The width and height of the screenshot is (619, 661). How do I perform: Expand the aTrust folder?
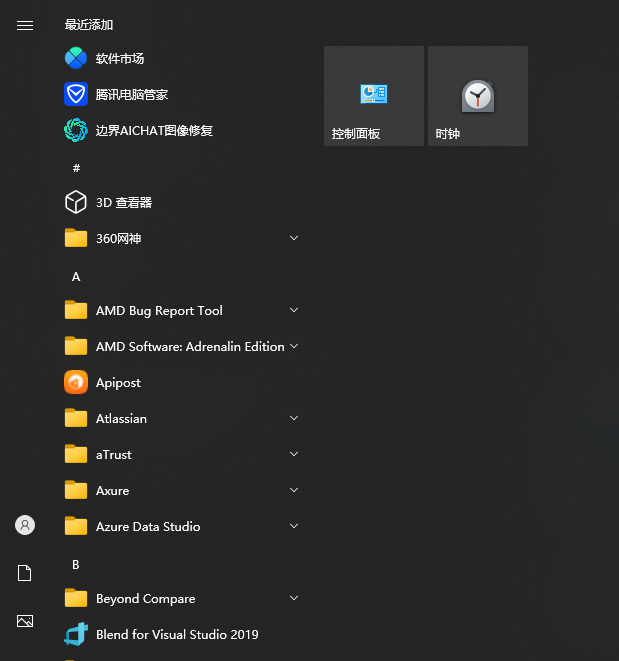pos(180,454)
